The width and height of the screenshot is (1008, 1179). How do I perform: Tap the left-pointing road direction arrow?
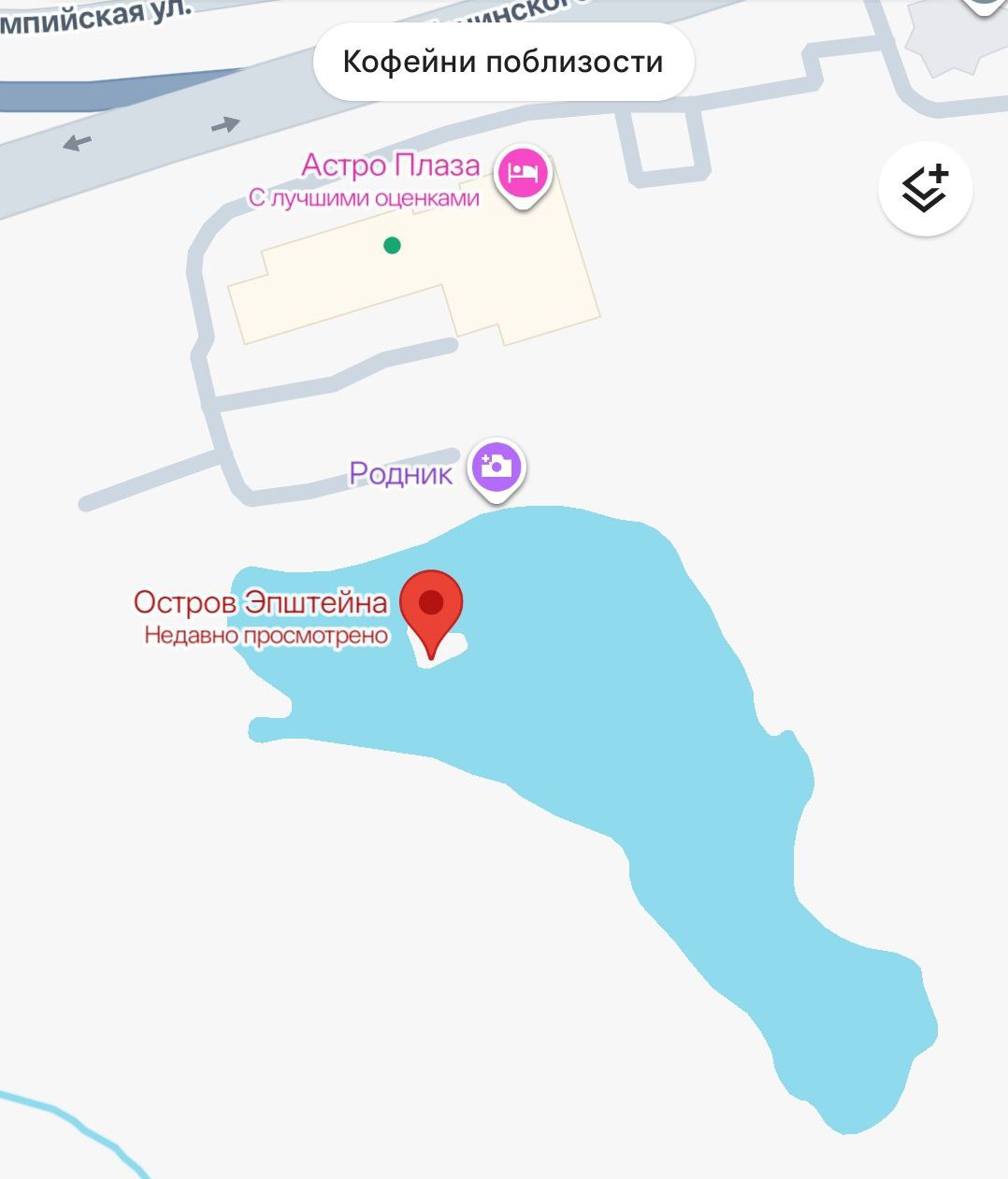click(77, 142)
